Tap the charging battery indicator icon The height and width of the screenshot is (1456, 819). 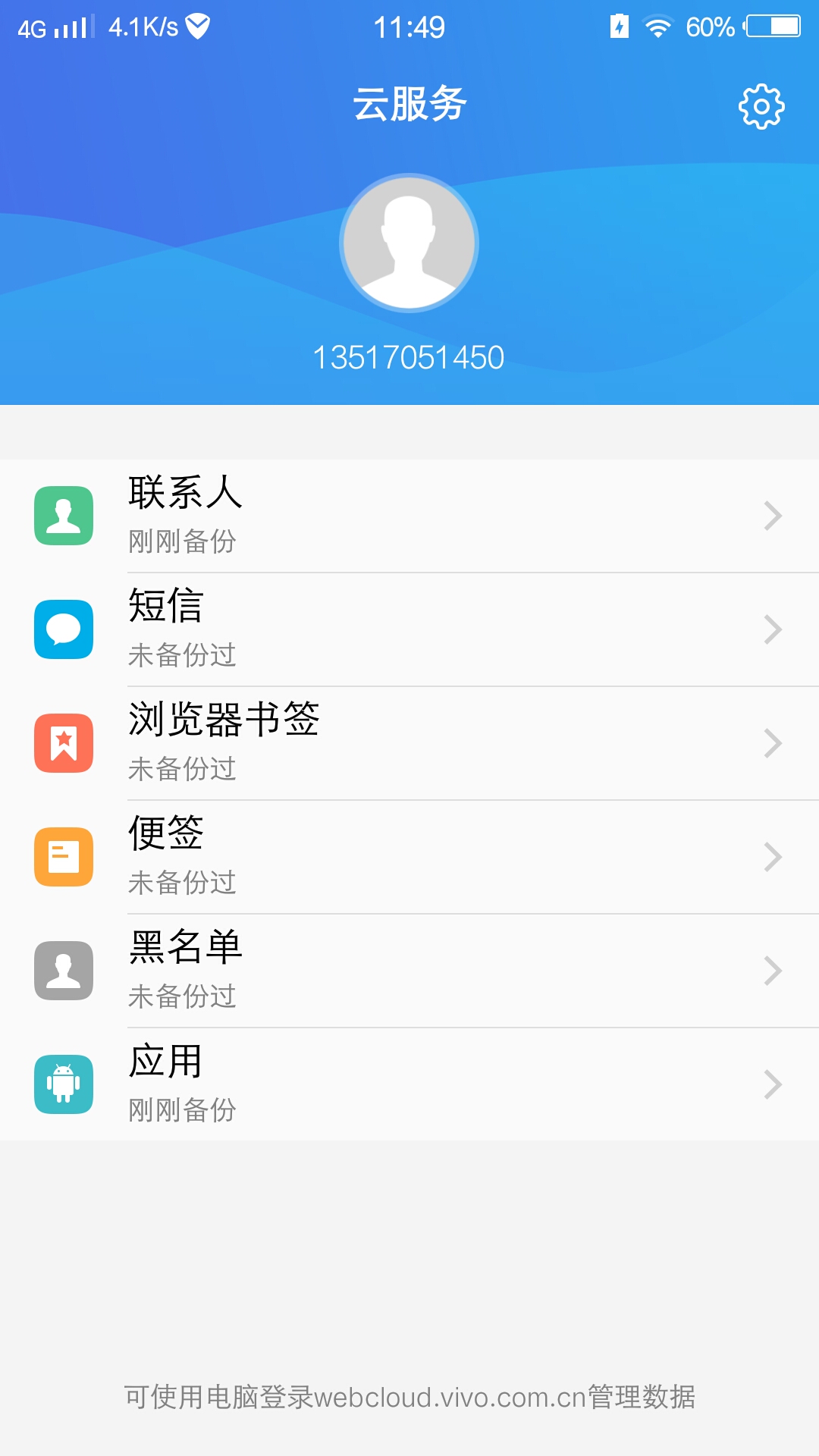point(617,26)
